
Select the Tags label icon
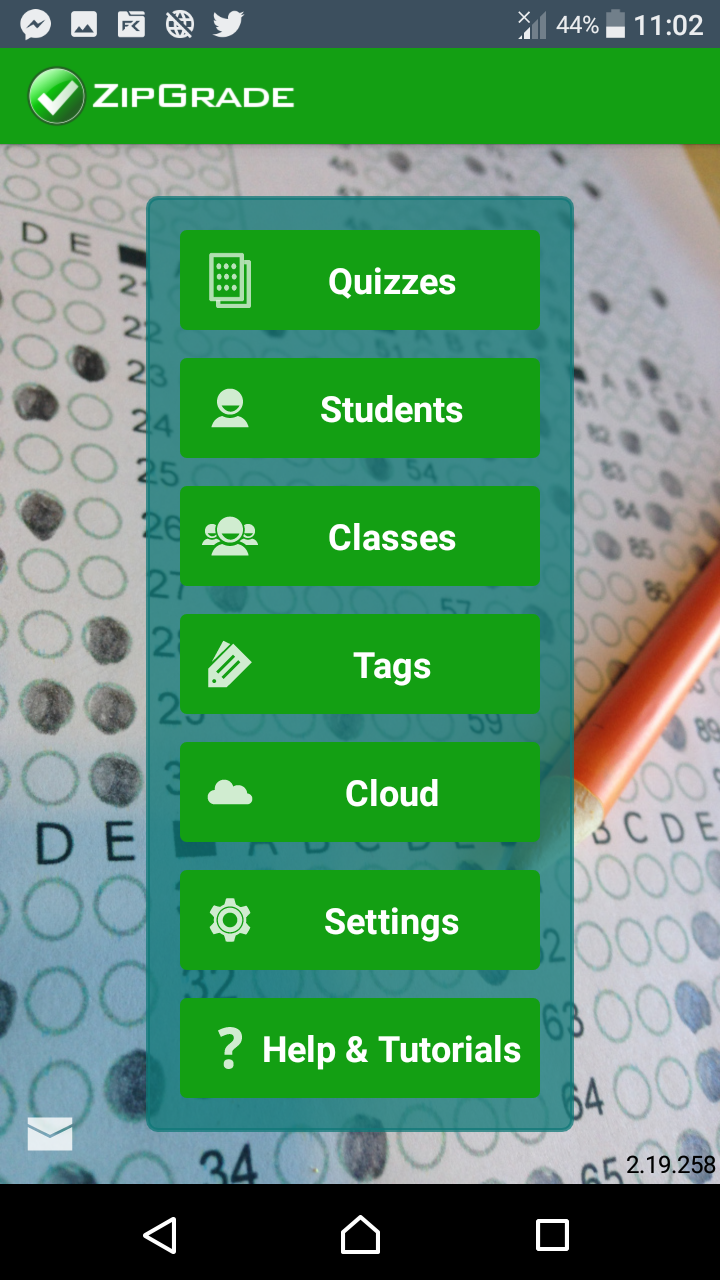click(230, 664)
